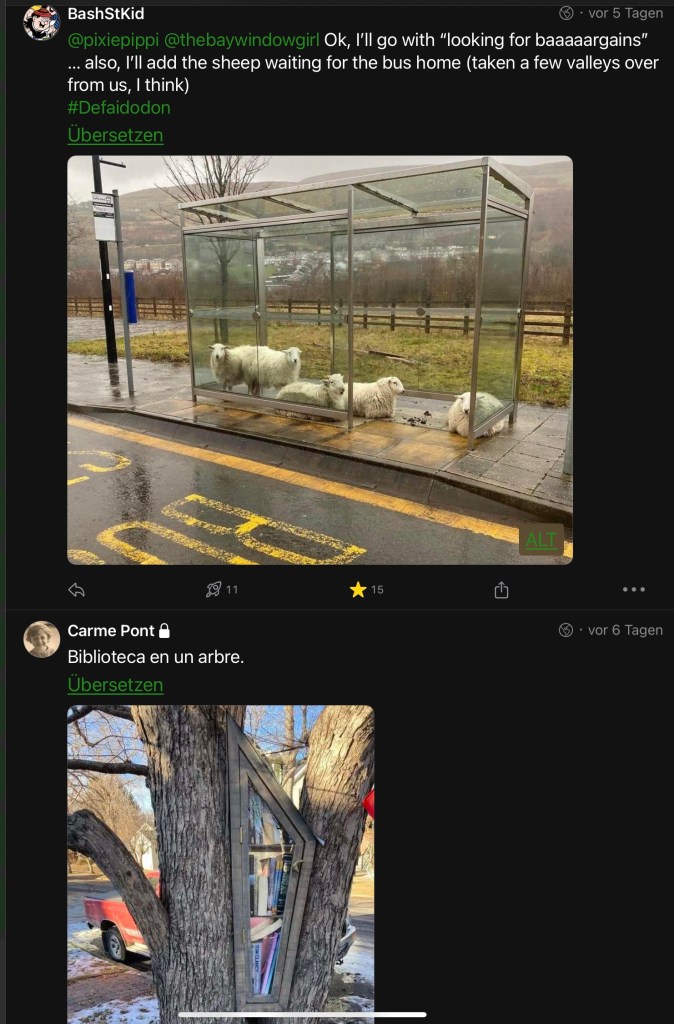
Task: Reply to BashStKid's post
Action: coord(76,590)
